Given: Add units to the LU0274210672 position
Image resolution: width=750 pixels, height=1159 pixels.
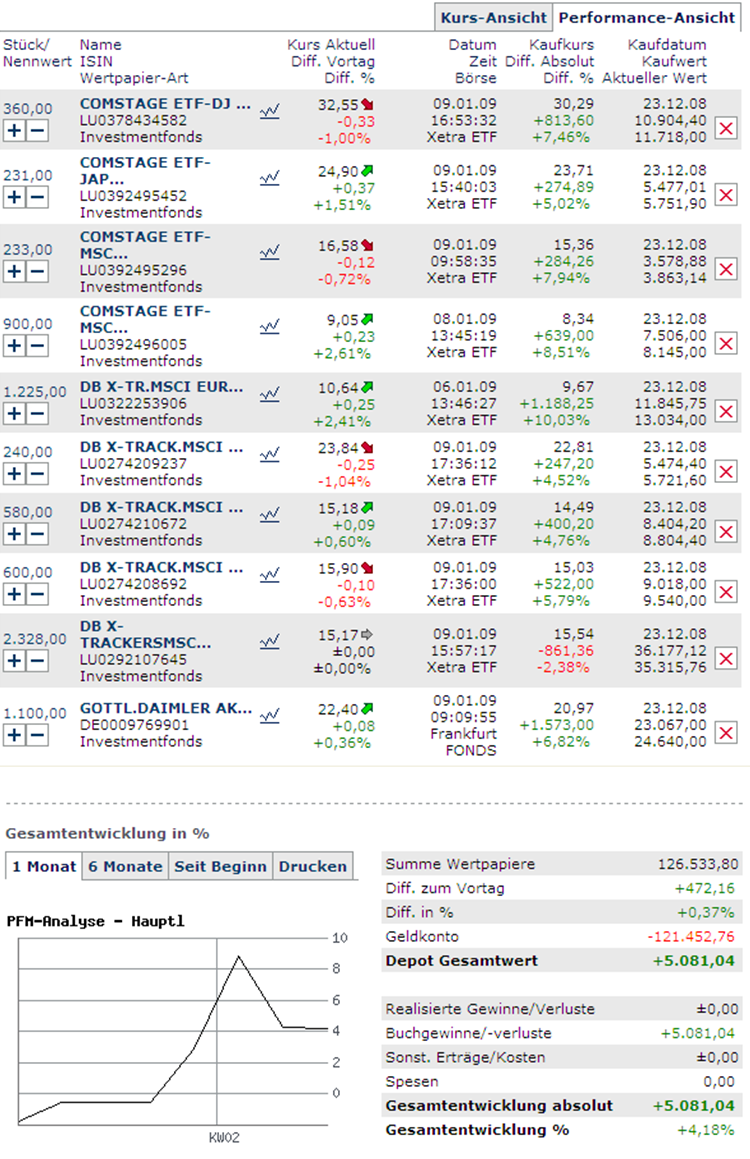Looking at the screenshot, I should click(14, 534).
